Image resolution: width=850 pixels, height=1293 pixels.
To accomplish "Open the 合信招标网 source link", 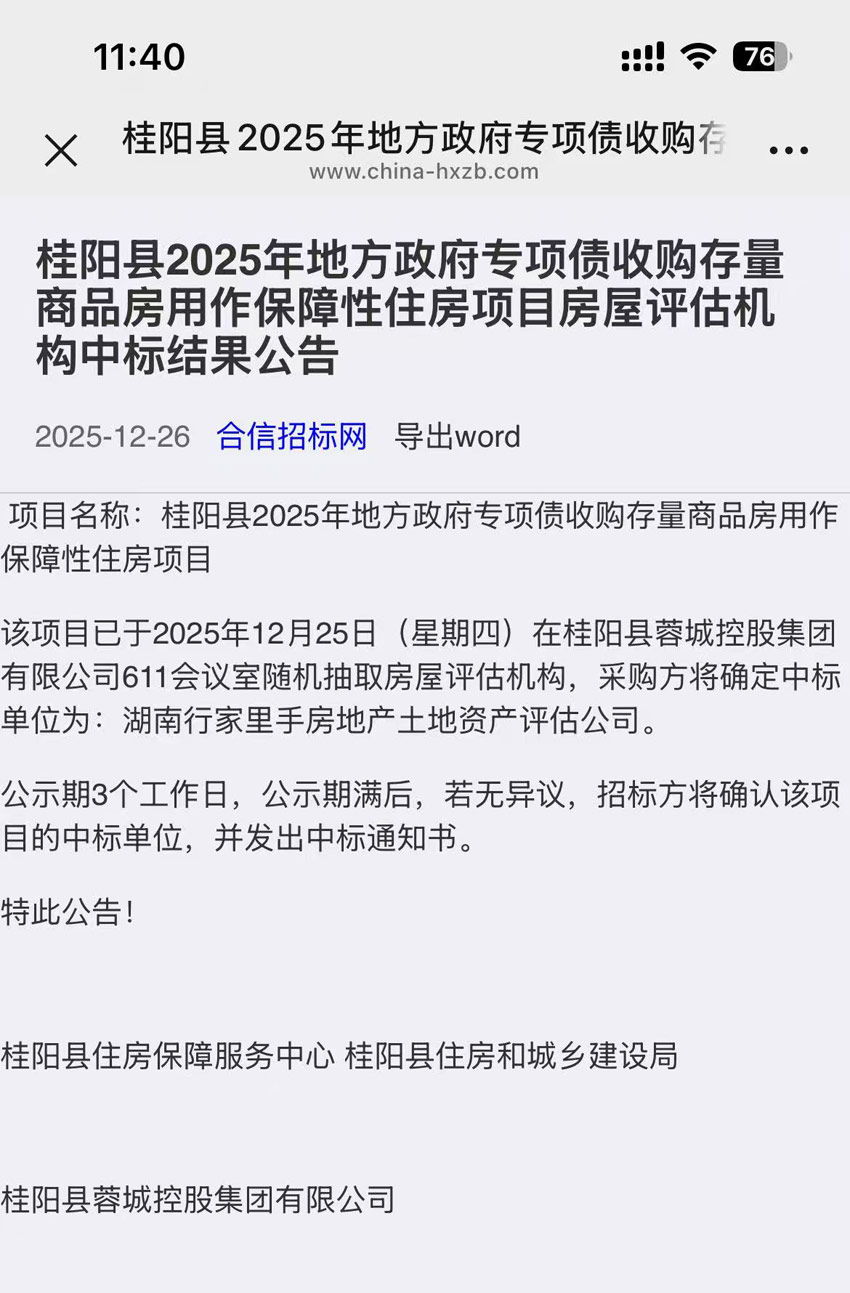I will pos(292,436).
